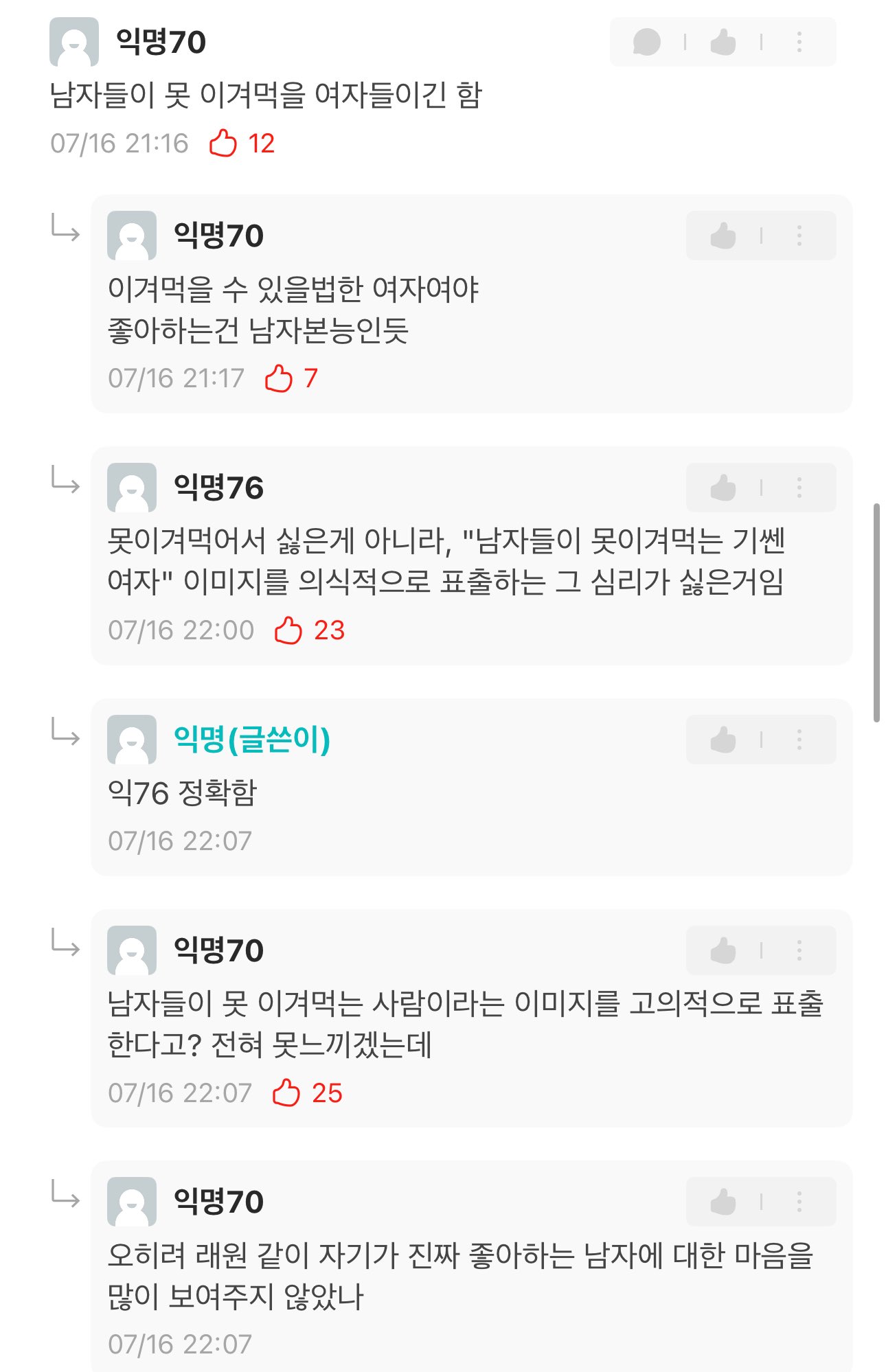Open more options on the 남자본능인듯 reply
The image size is (886, 1372).
(x=799, y=236)
